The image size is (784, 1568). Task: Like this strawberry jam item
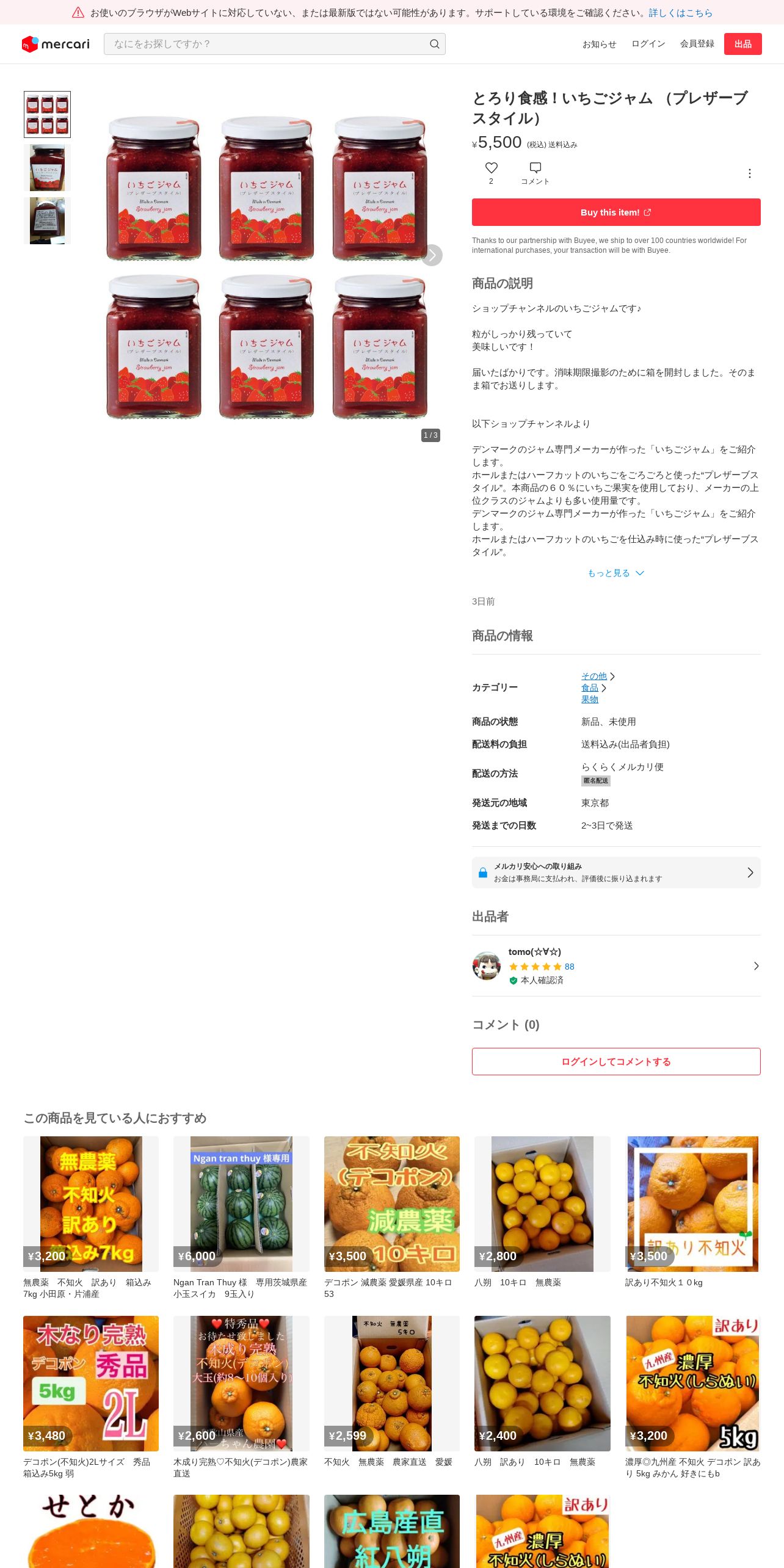point(491,168)
